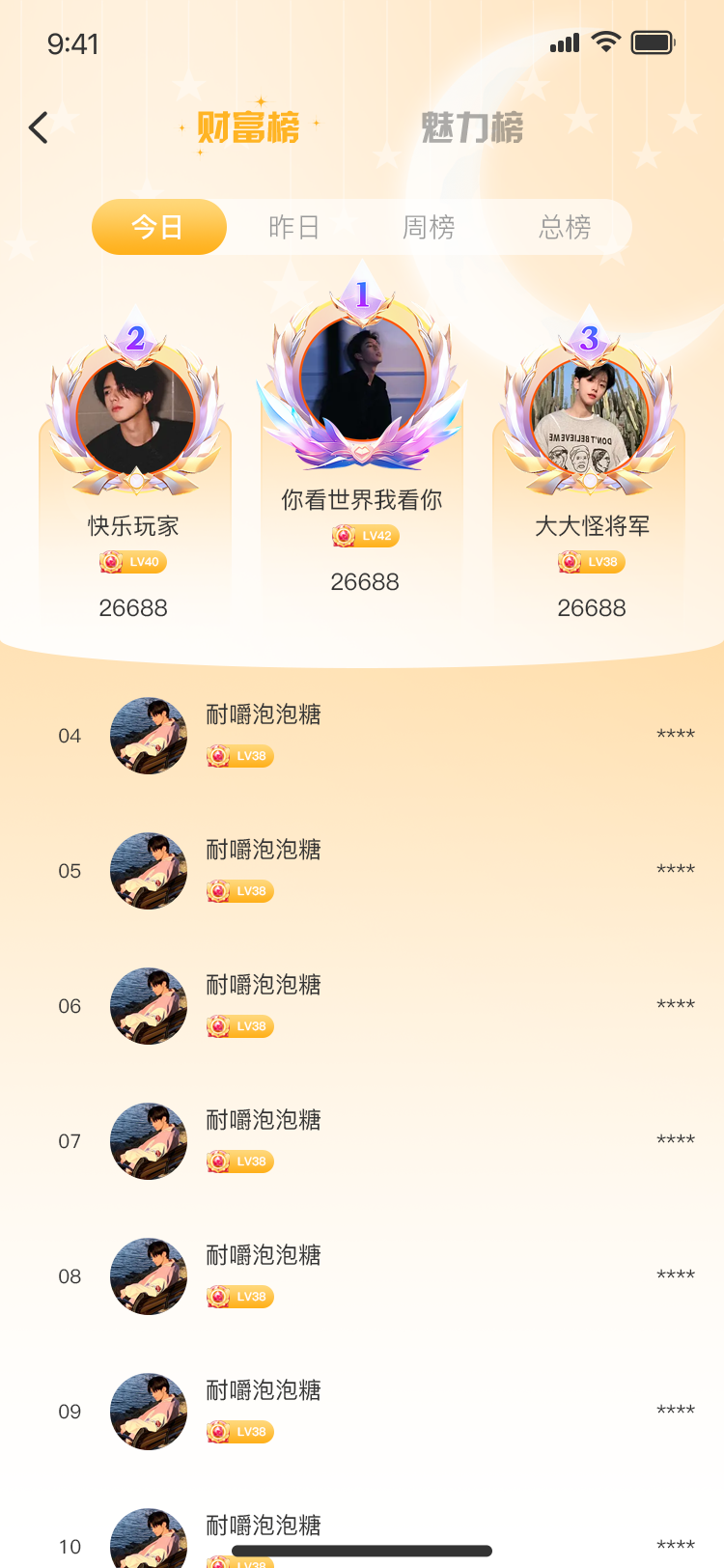The height and width of the screenshot is (1568, 724).
Task: Select the 财富榜 tab
Action: (248, 127)
